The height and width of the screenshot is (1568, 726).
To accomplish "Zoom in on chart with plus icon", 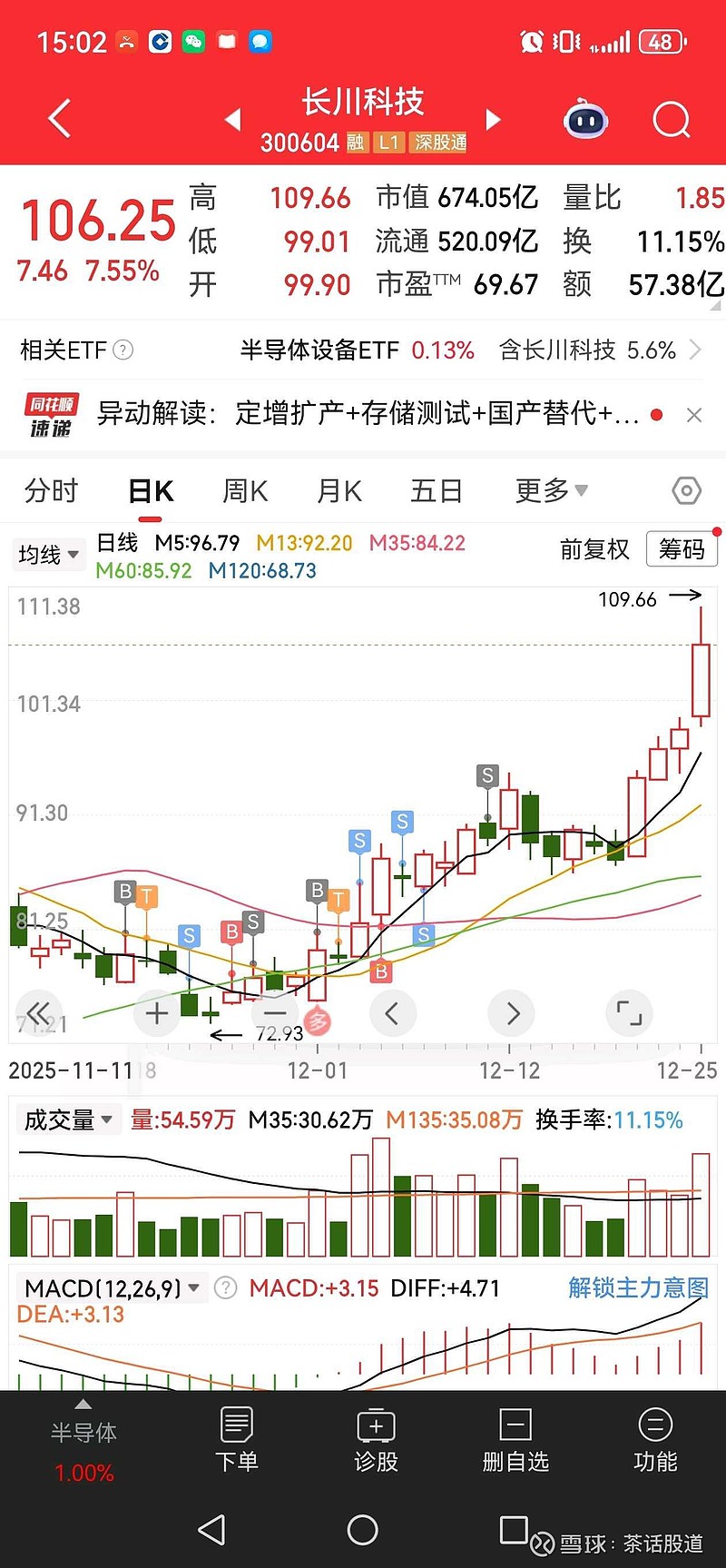I will [156, 1013].
